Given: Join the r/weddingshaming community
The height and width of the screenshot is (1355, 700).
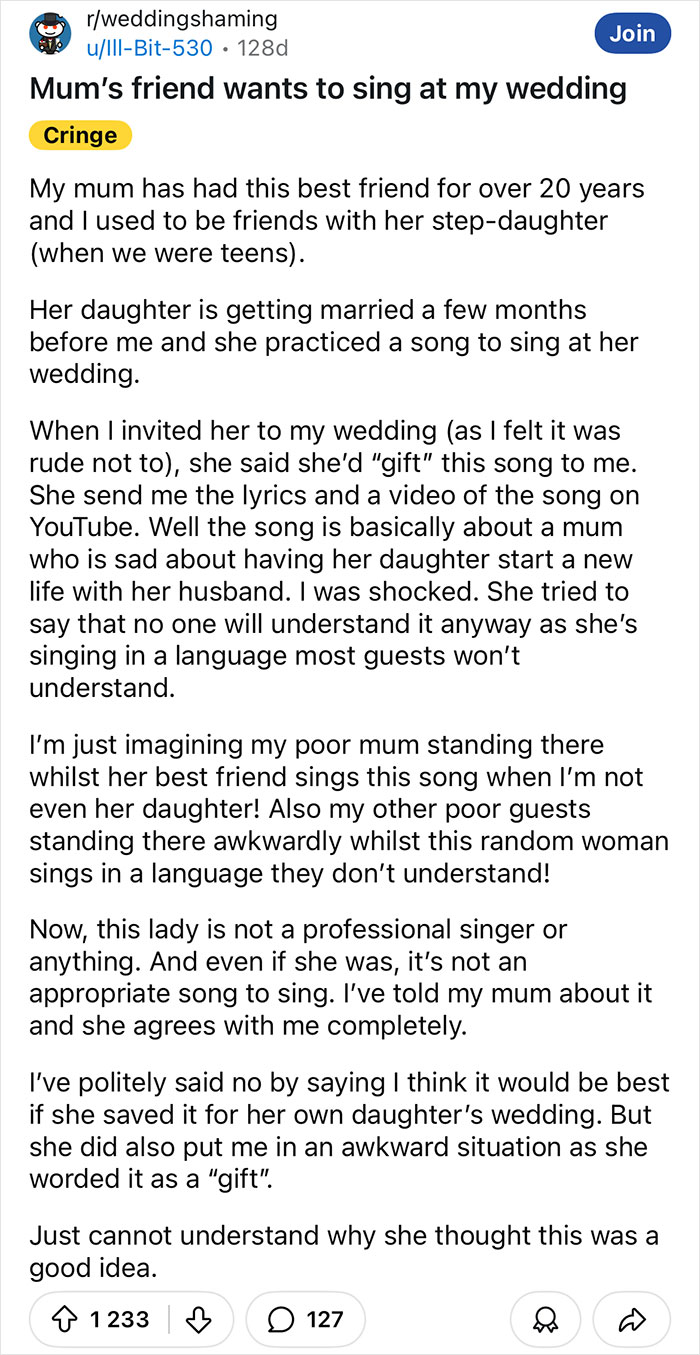Looking at the screenshot, I should click(632, 33).
